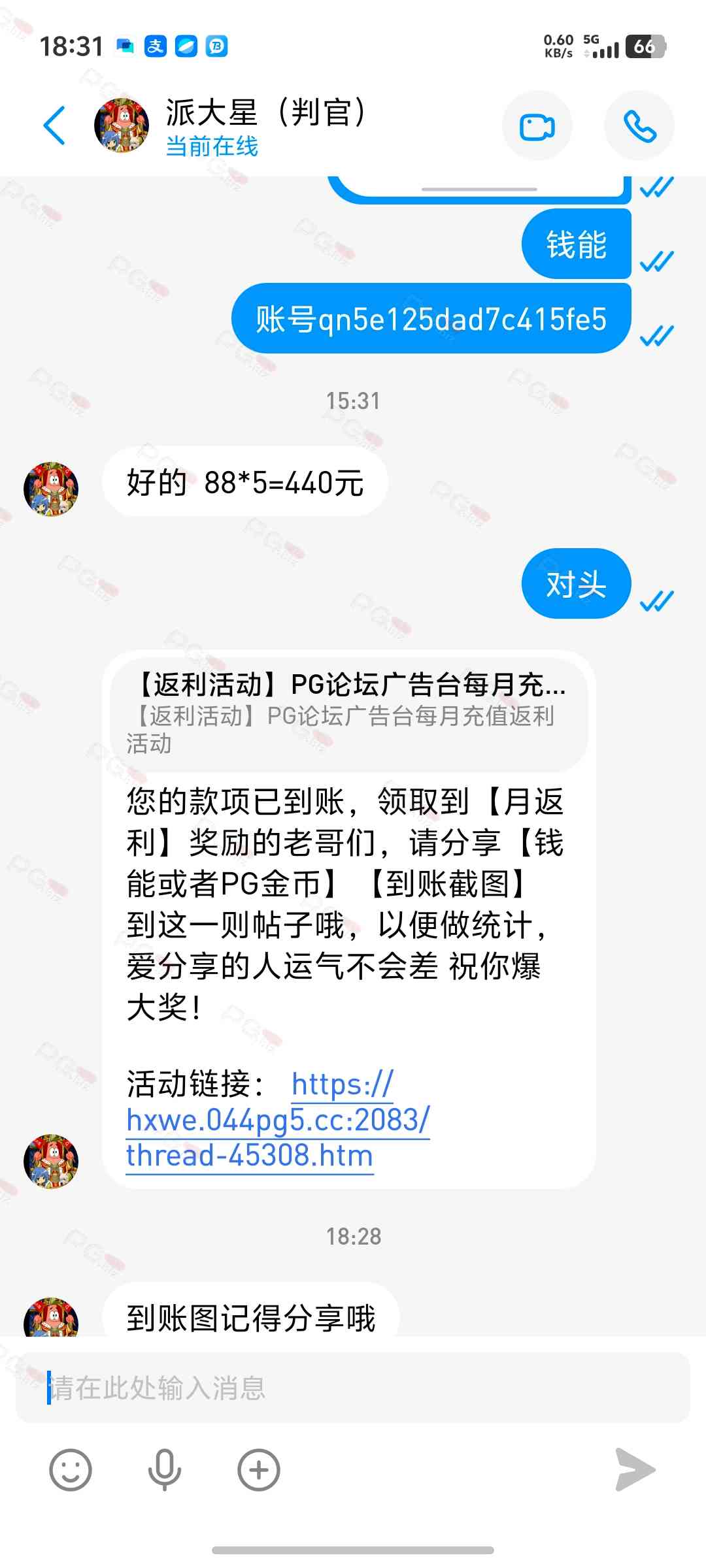
Task: Start a video call with 派大星
Action: tap(537, 126)
